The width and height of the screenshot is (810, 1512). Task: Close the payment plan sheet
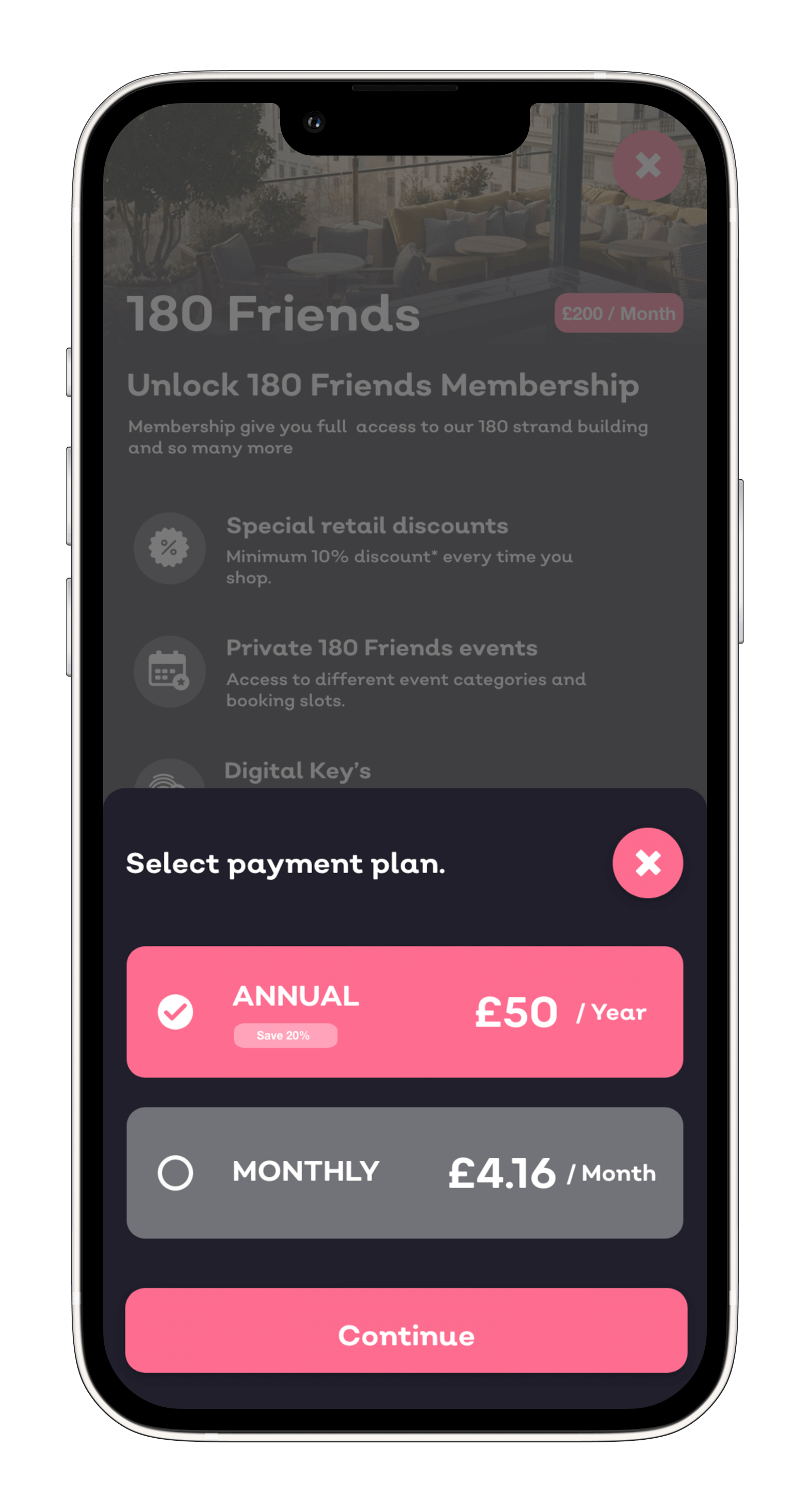click(647, 863)
